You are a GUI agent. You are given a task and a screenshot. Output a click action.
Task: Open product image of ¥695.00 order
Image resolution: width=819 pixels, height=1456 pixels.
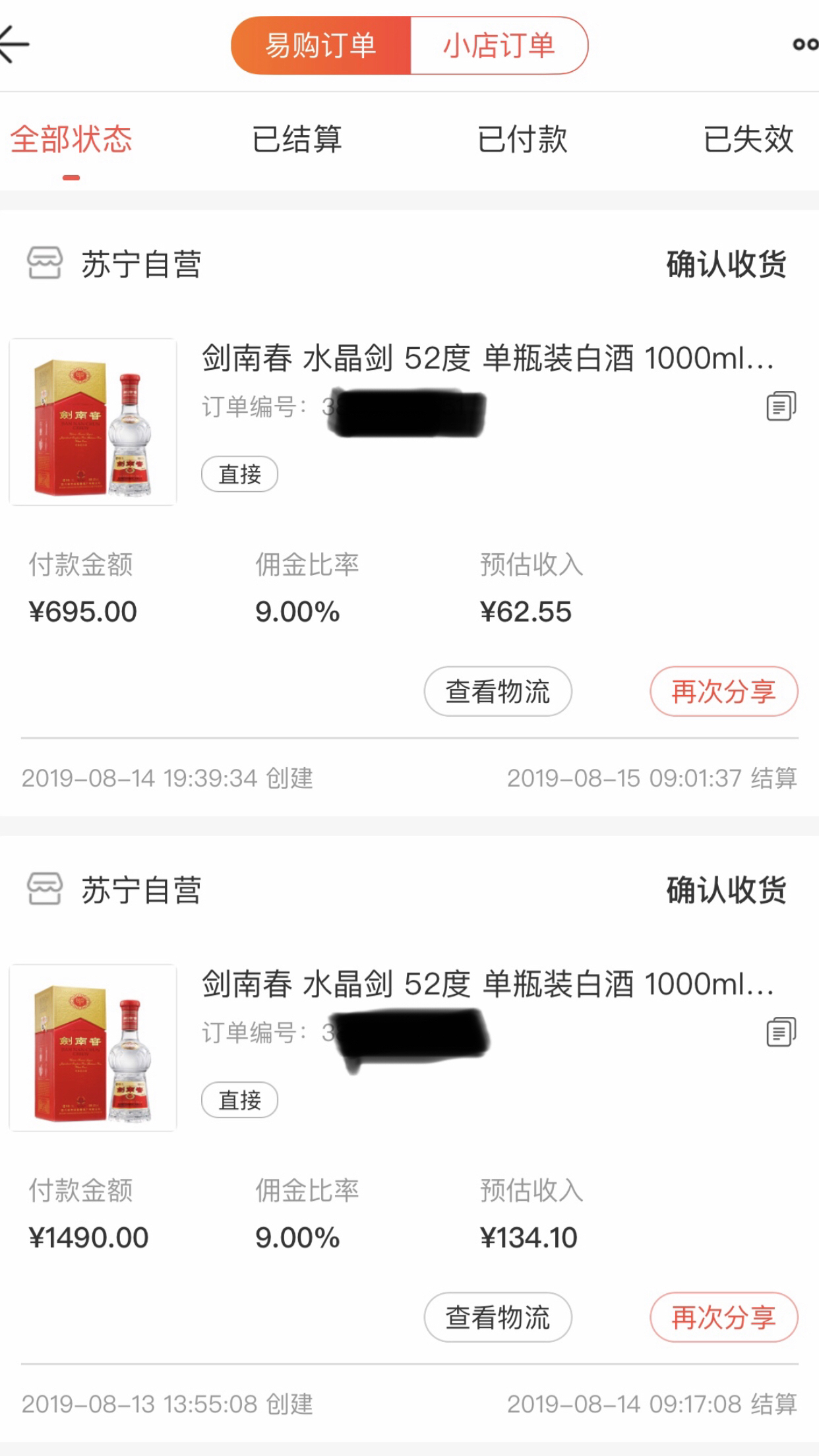[x=93, y=422]
